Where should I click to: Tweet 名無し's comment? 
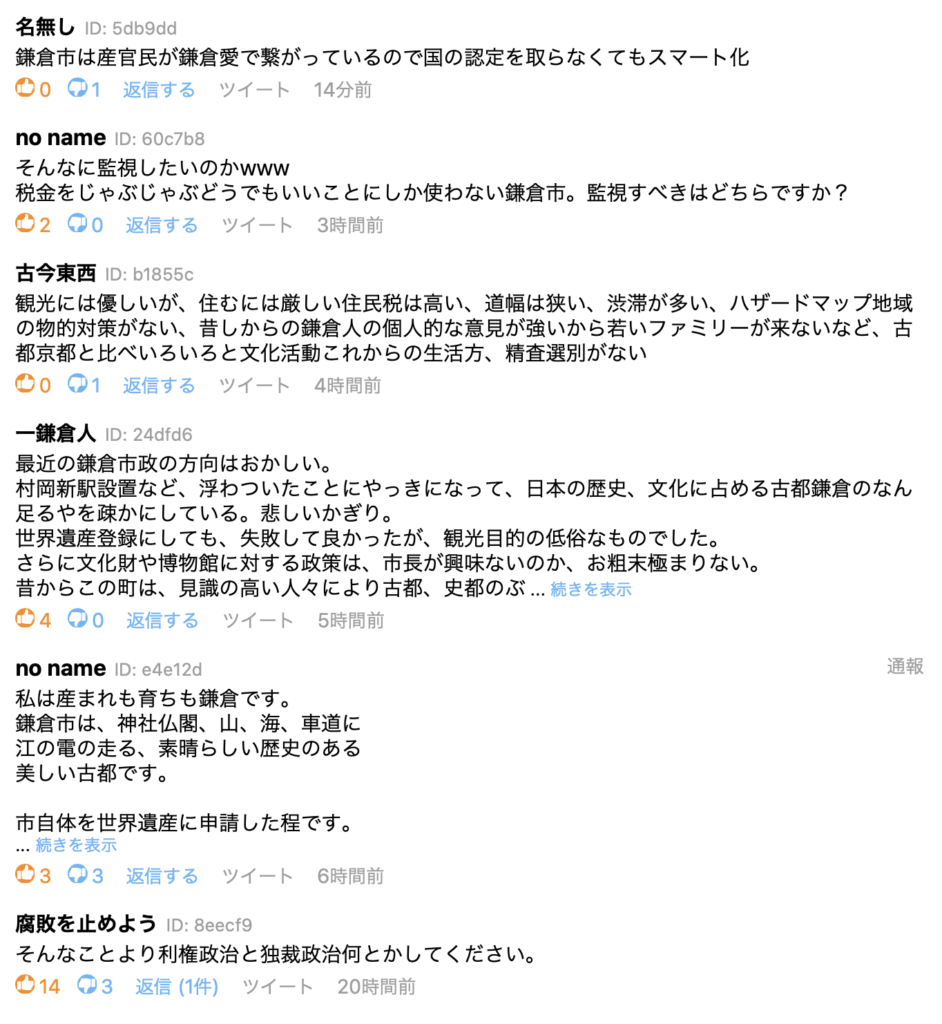tap(254, 89)
